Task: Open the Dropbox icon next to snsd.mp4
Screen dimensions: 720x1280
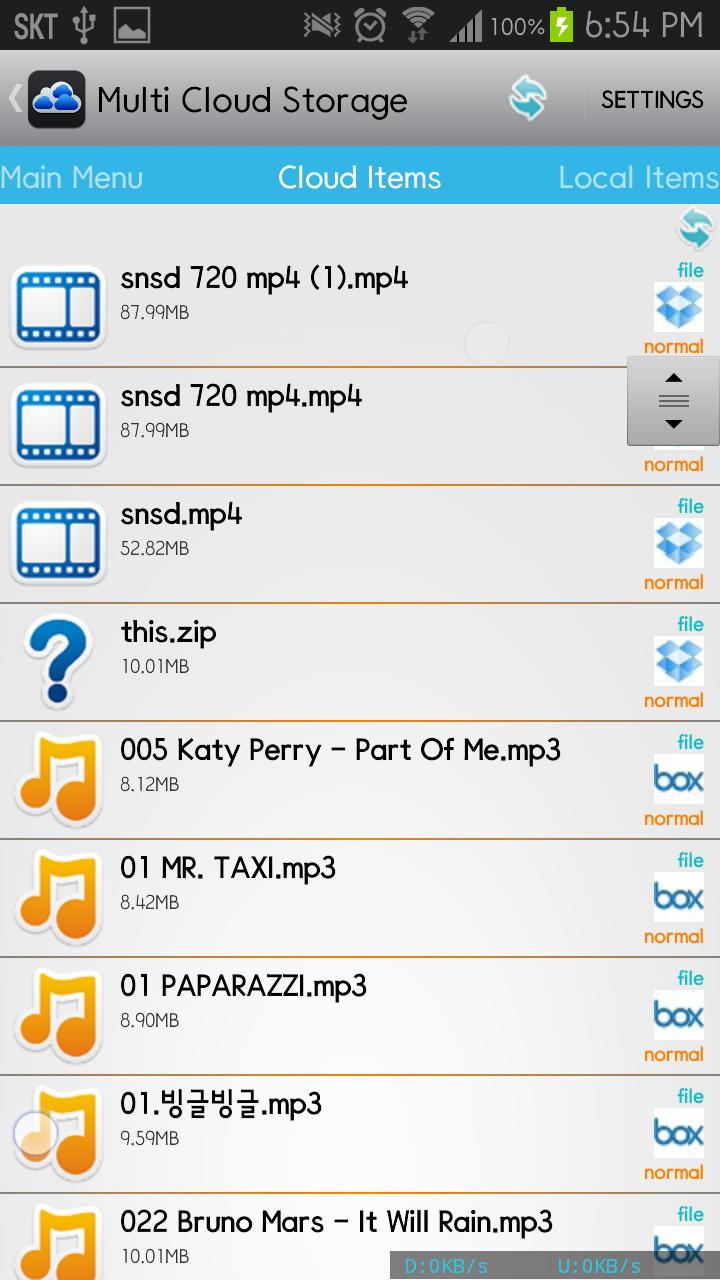Action: coord(677,543)
